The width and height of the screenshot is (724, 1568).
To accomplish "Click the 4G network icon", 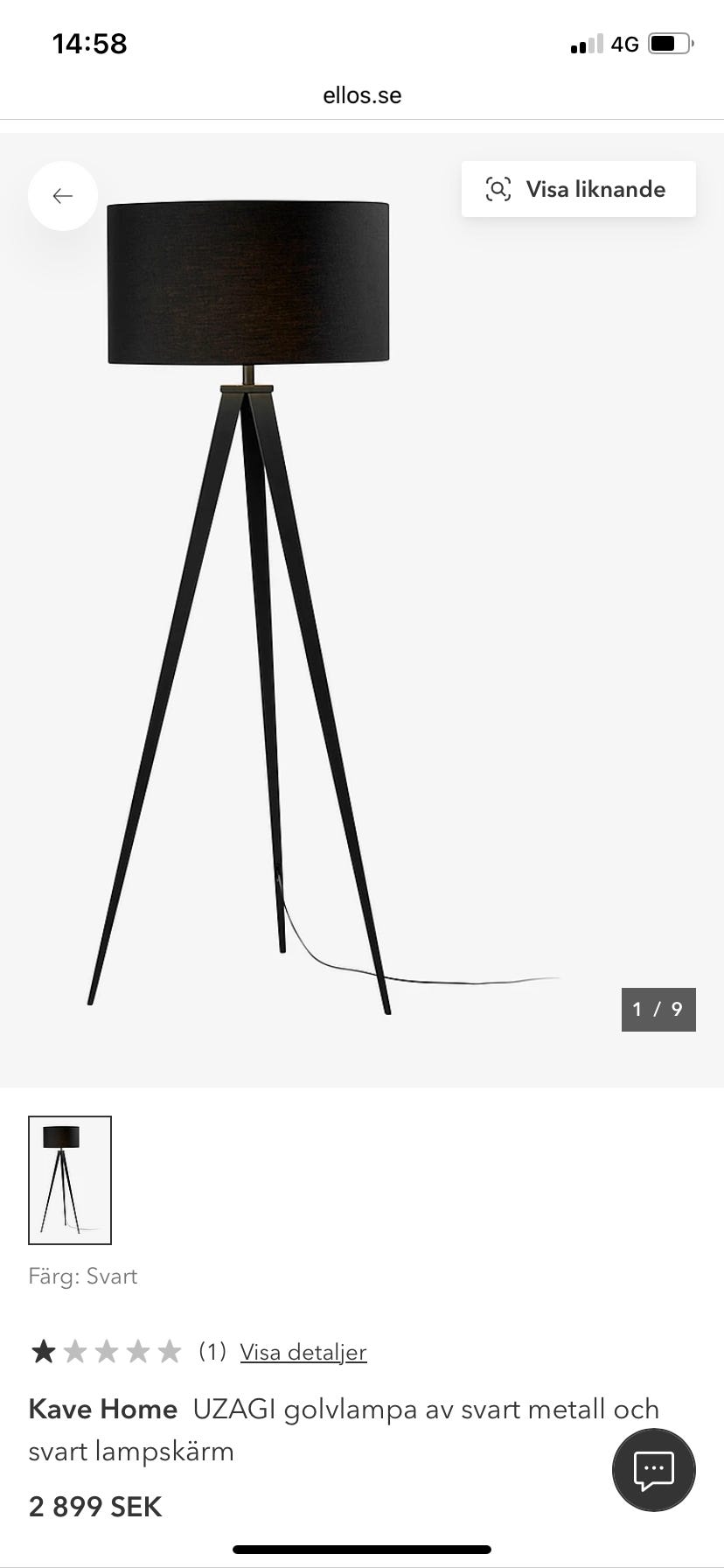I will [x=623, y=44].
